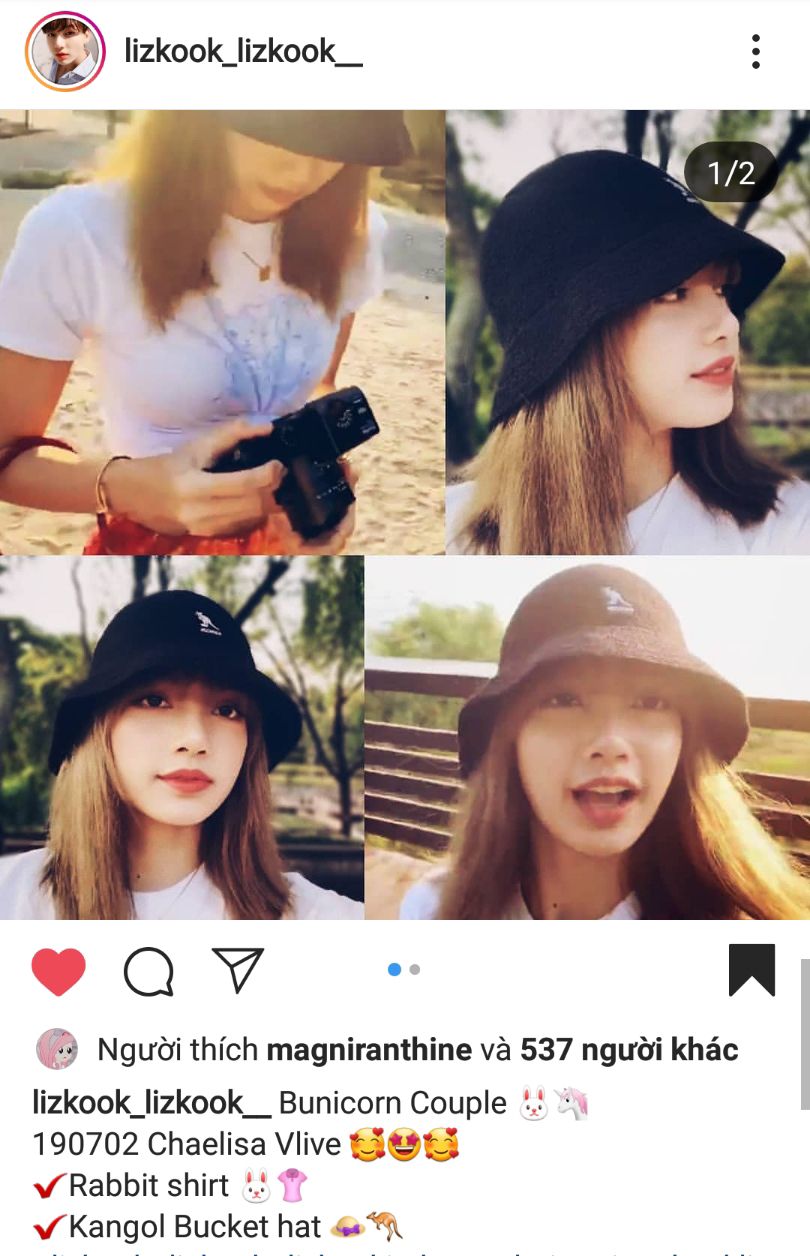Show the 537 others who liked

pyautogui.click(x=629, y=1050)
